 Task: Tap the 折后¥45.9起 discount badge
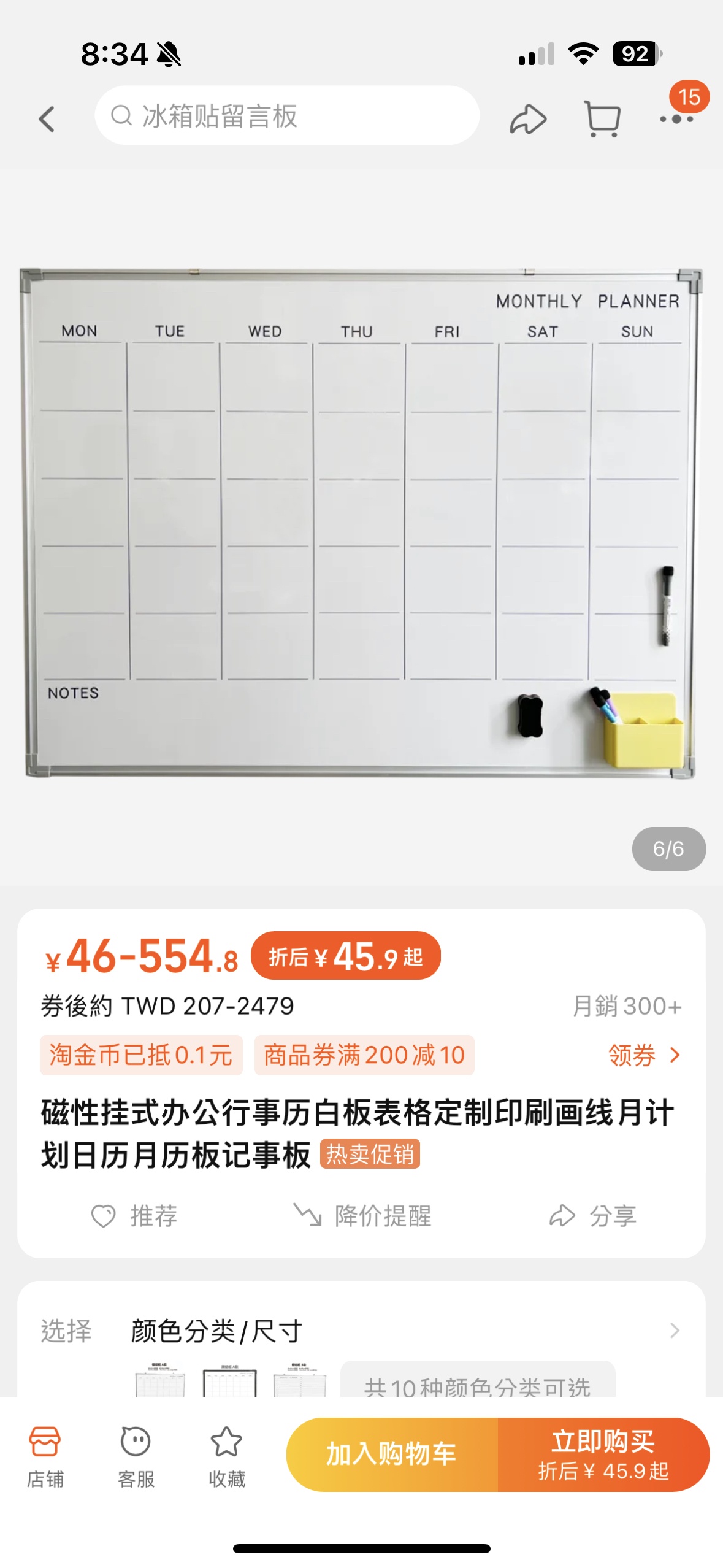coord(346,956)
